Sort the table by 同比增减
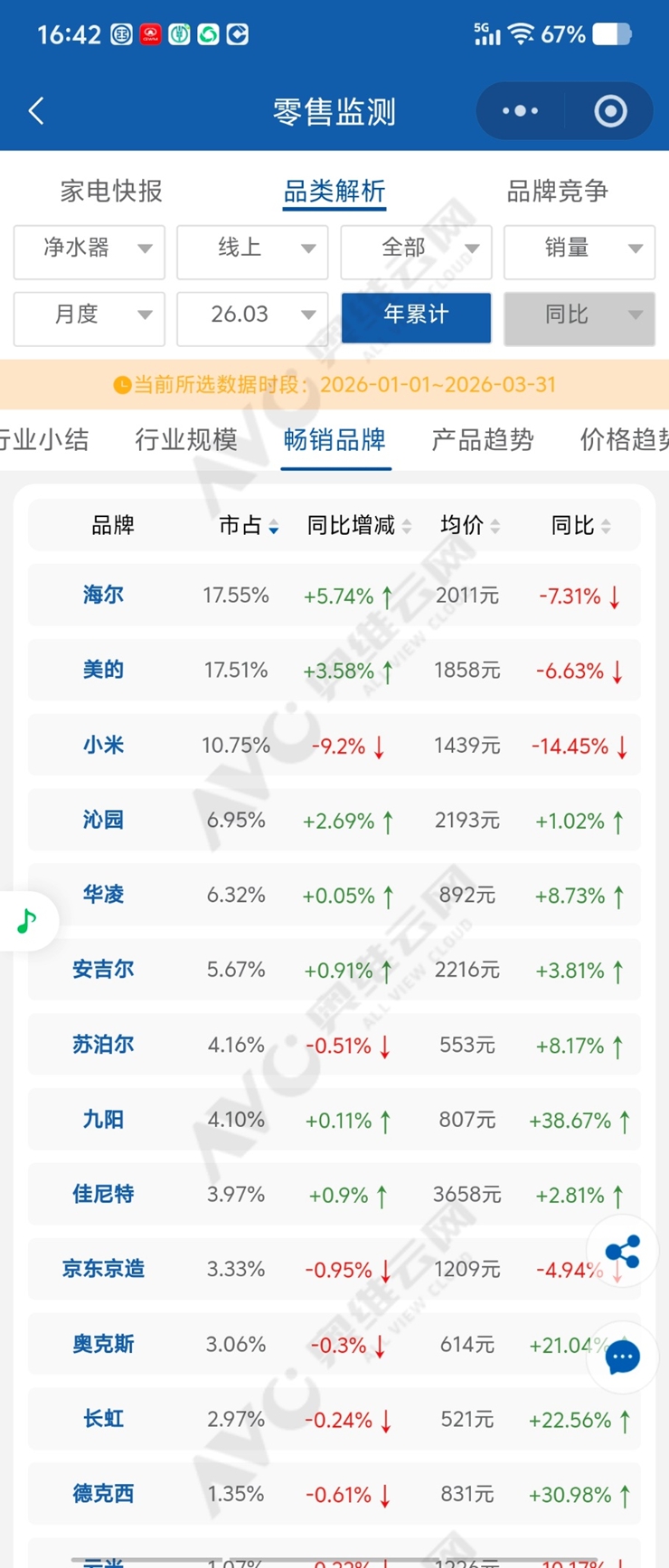 click(359, 525)
